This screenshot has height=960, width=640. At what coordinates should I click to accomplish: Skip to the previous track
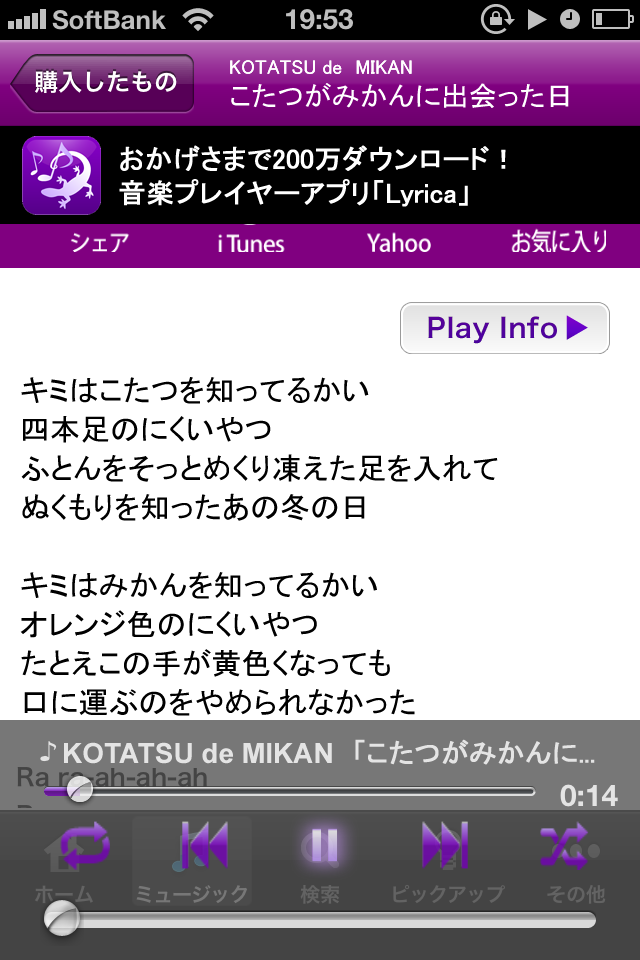tap(203, 846)
